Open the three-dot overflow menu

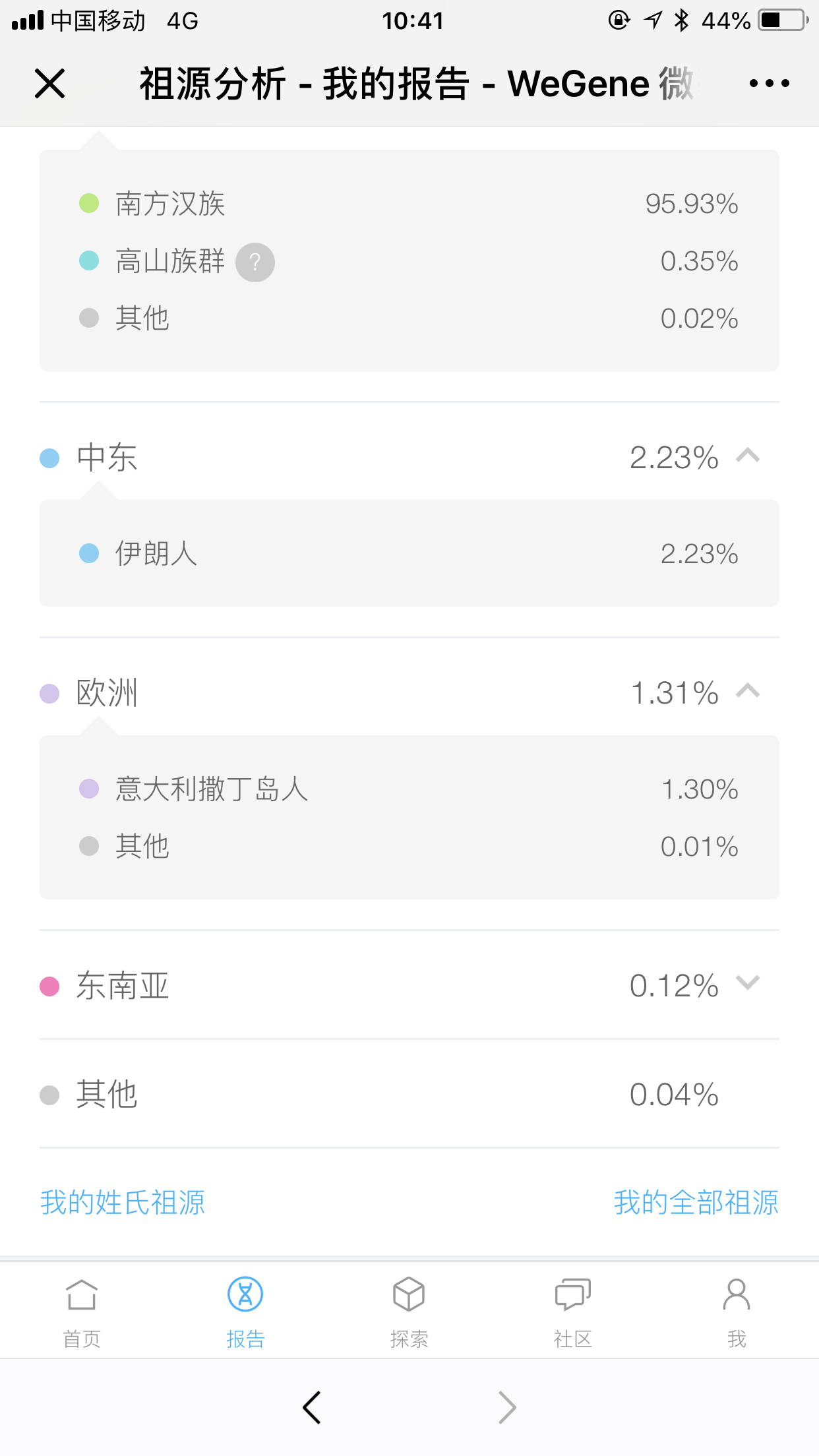click(x=769, y=84)
